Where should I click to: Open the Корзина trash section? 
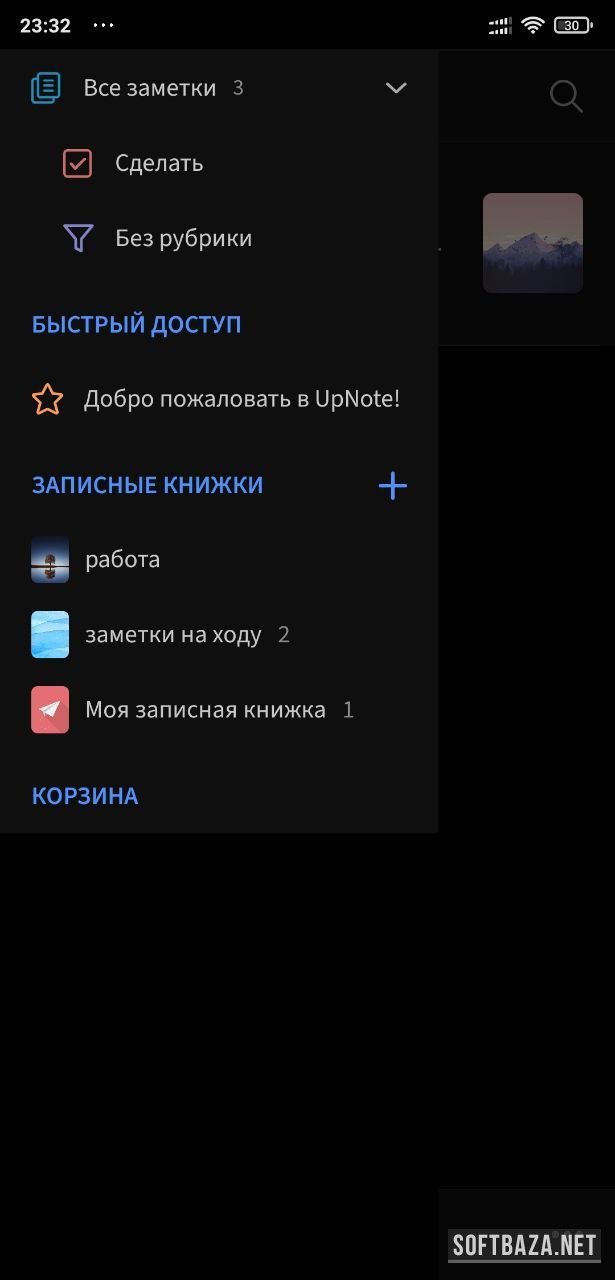click(x=85, y=796)
